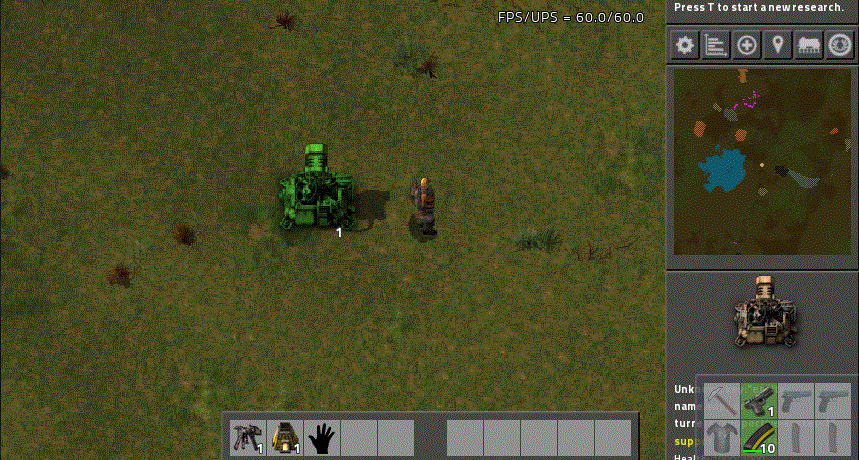Select the pistol weapon slot

coord(759,400)
